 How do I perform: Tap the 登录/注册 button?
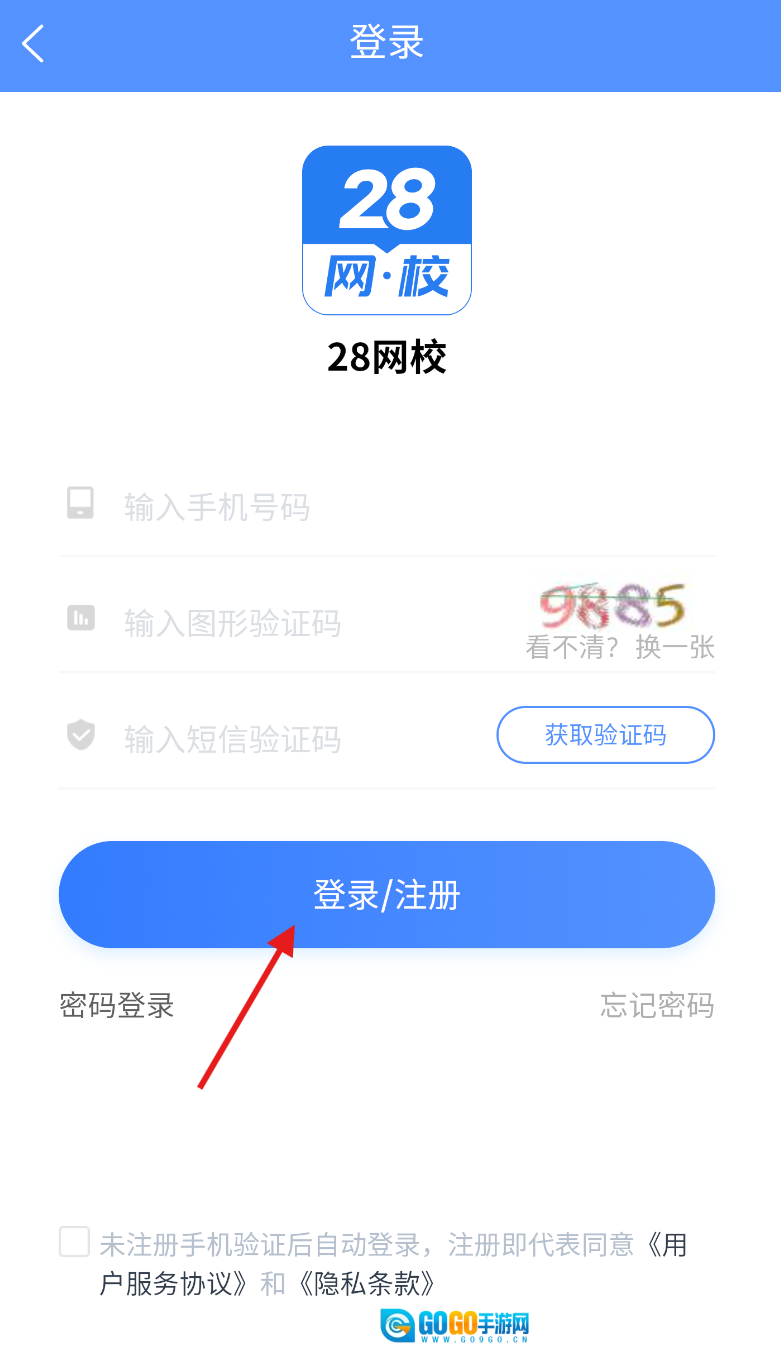[x=387, y=894]
